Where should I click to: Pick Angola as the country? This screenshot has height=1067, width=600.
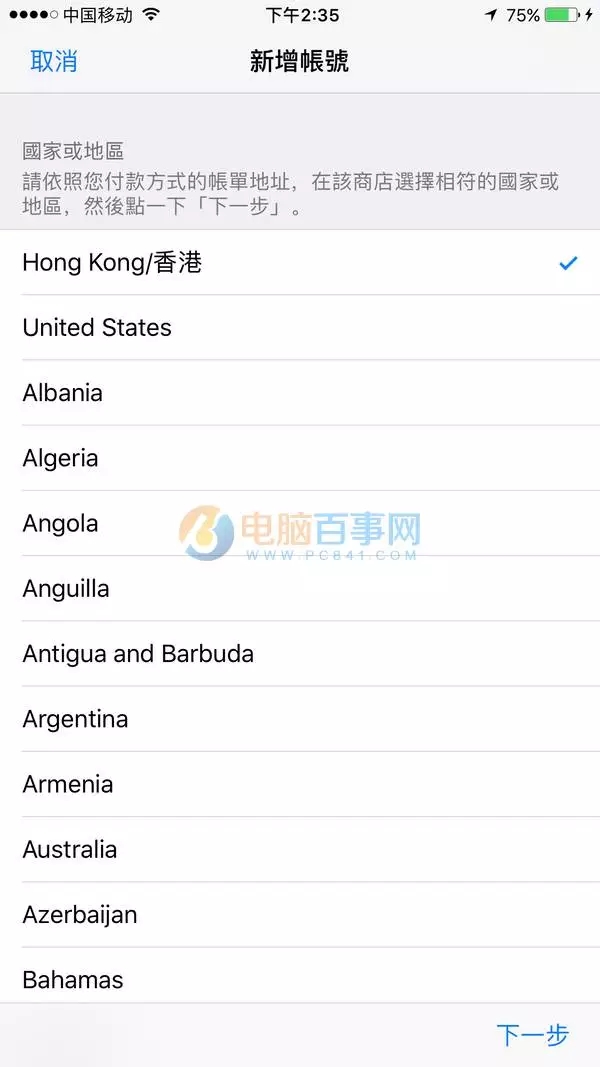pyautogui.click(x=60, y=524)
